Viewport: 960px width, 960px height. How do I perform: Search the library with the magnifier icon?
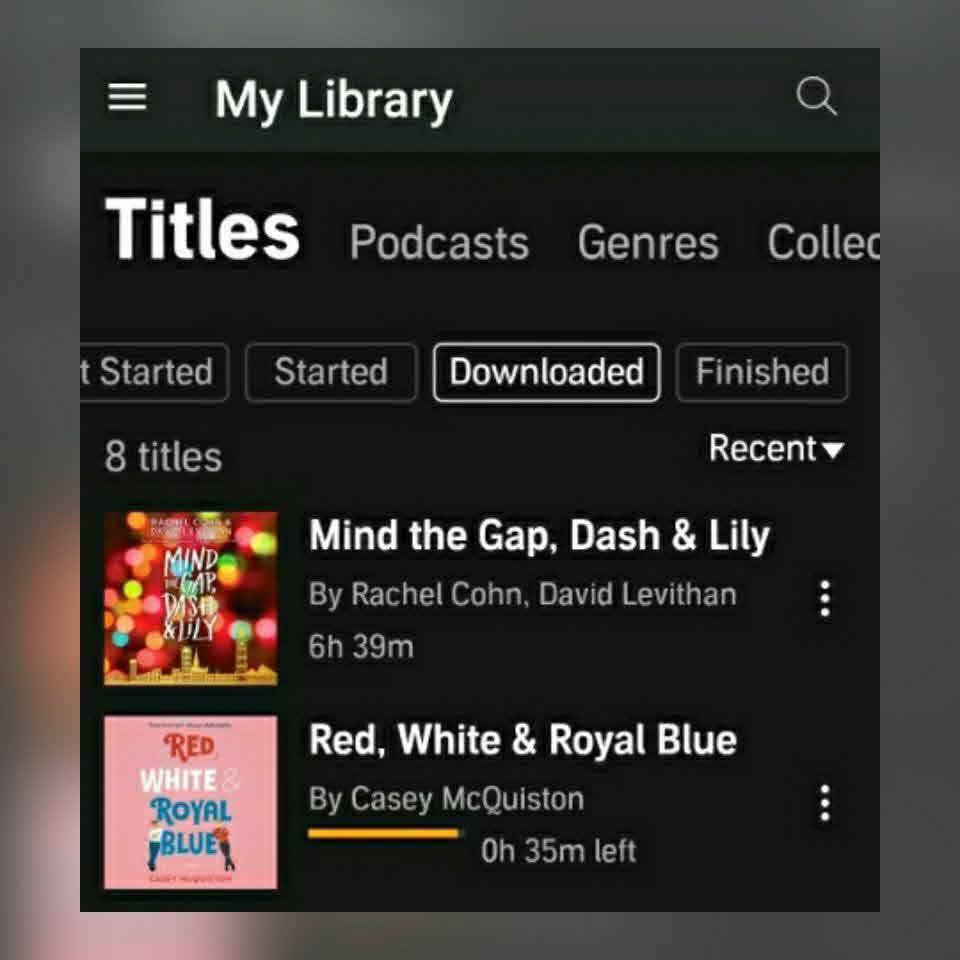pyautogui.click(x=816, y=98)
